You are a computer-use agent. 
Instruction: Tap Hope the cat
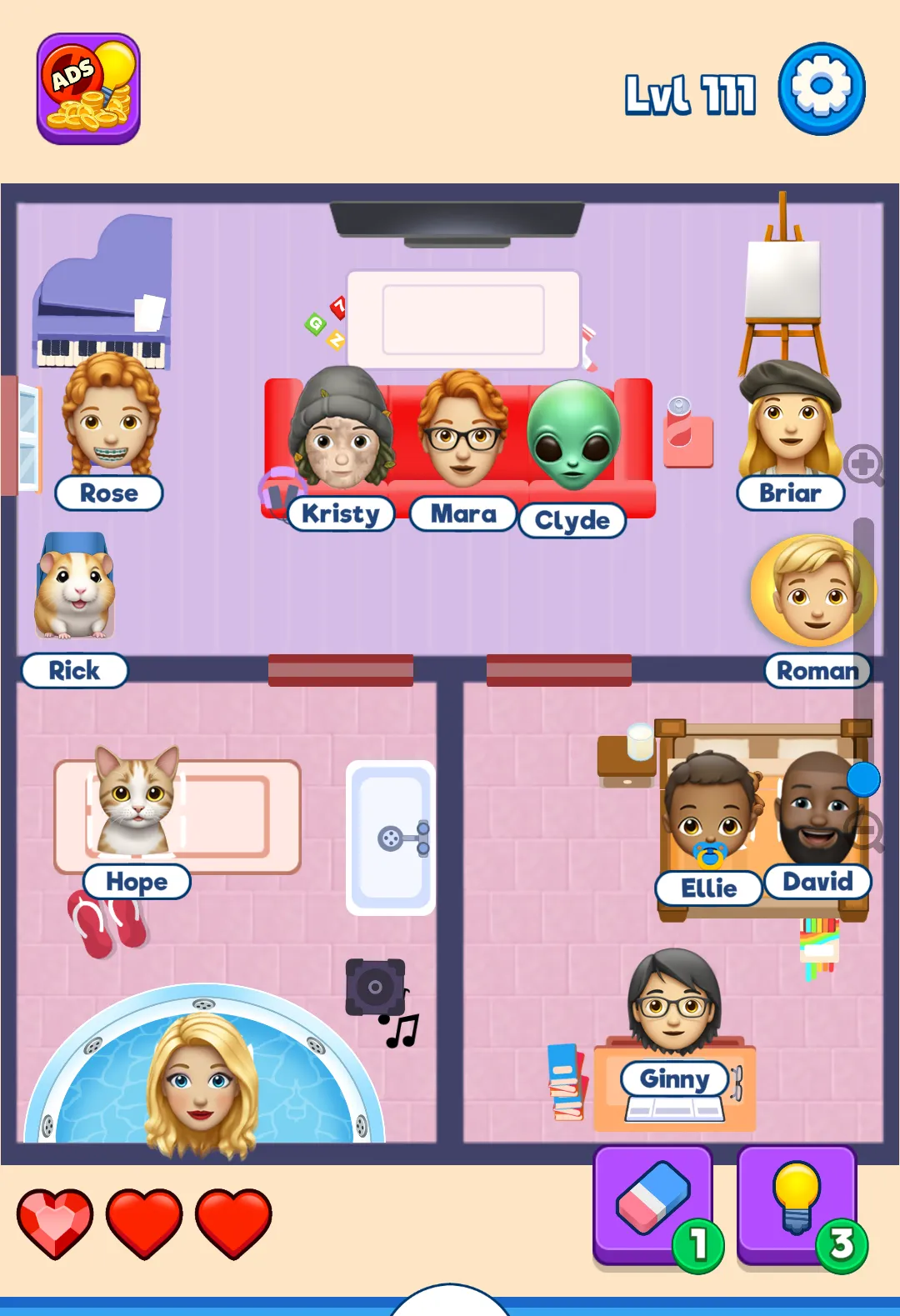(136, 802)
